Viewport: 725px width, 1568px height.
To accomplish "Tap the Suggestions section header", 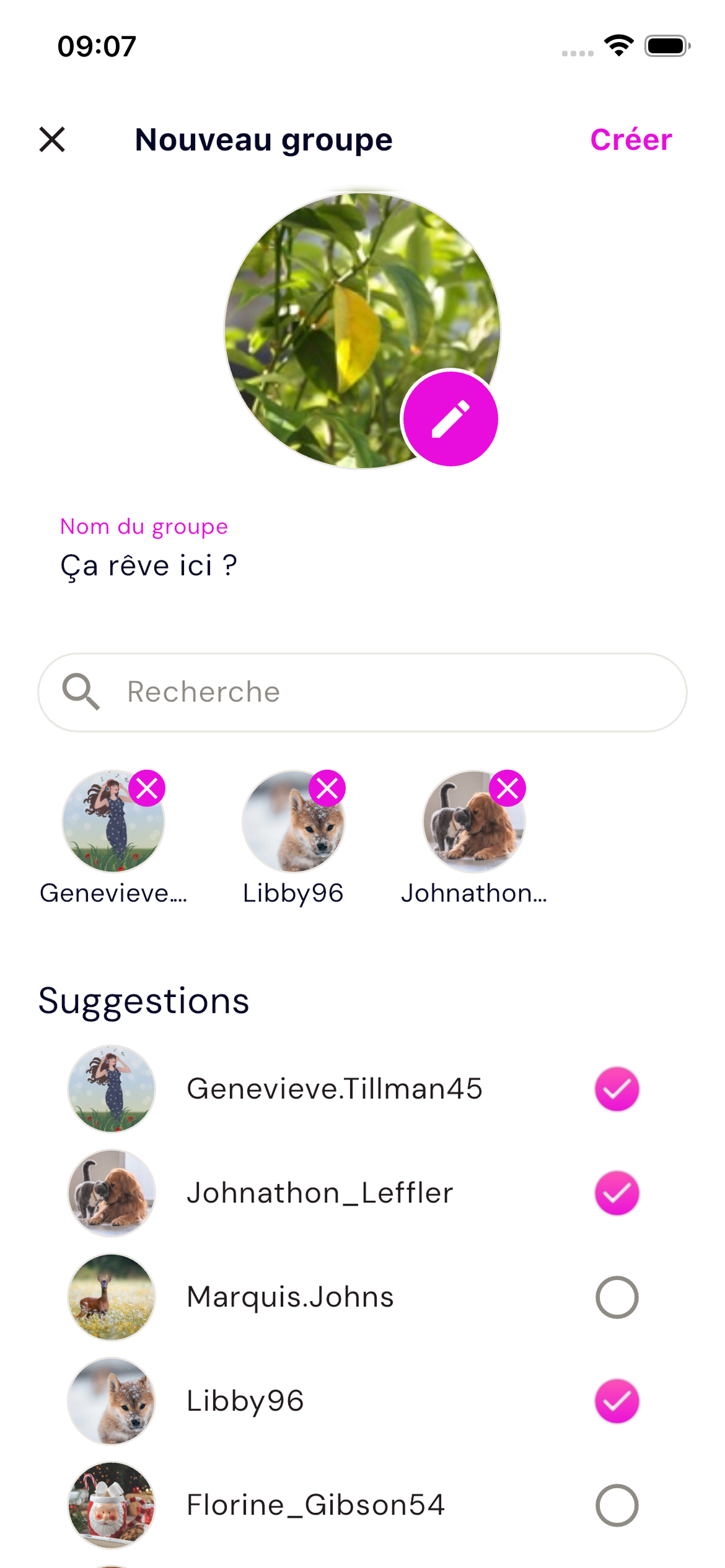I will [x=144, y=999].
